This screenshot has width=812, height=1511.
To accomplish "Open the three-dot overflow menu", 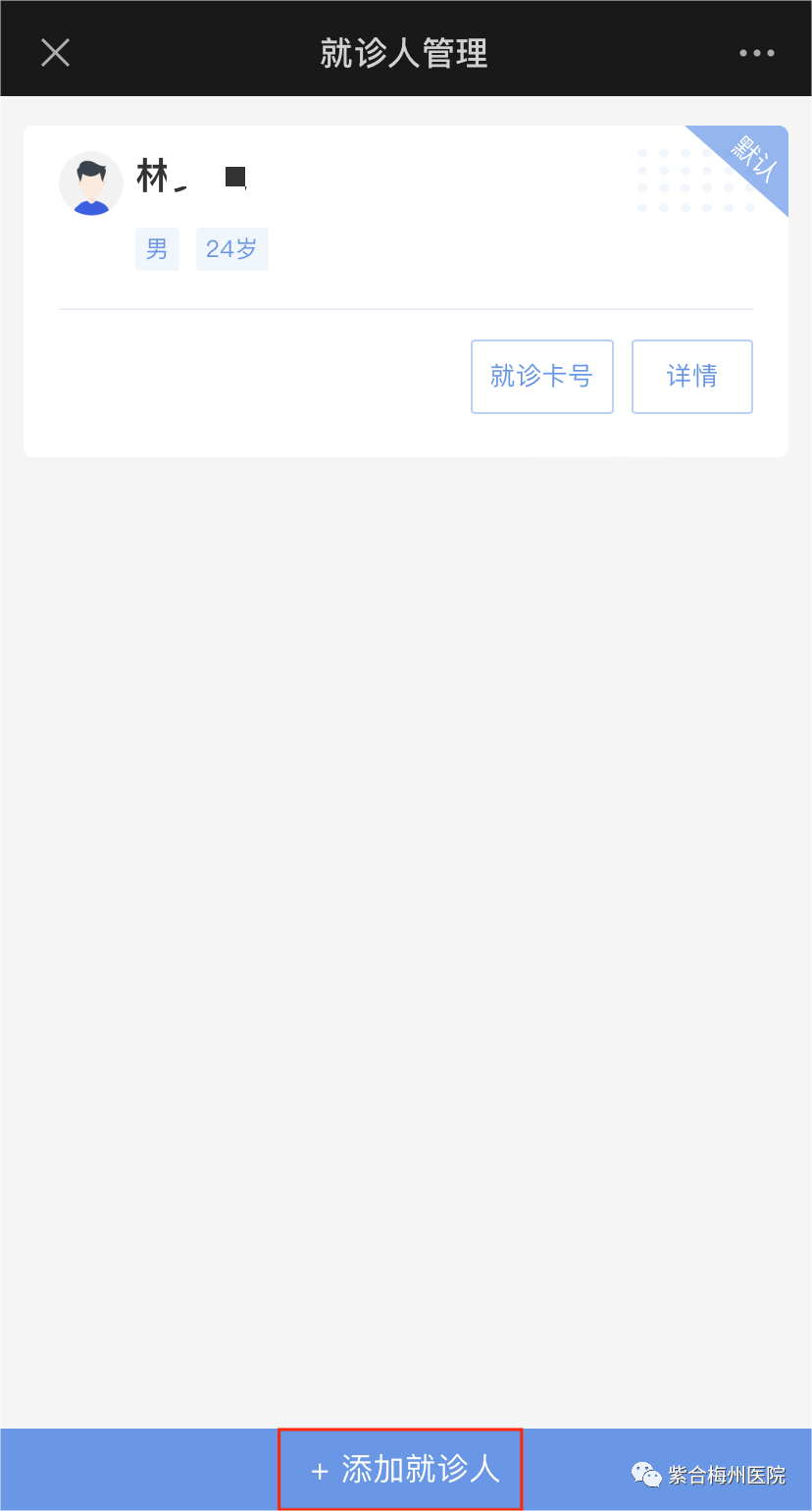I will pyautogui.click(x=756, y=53).
